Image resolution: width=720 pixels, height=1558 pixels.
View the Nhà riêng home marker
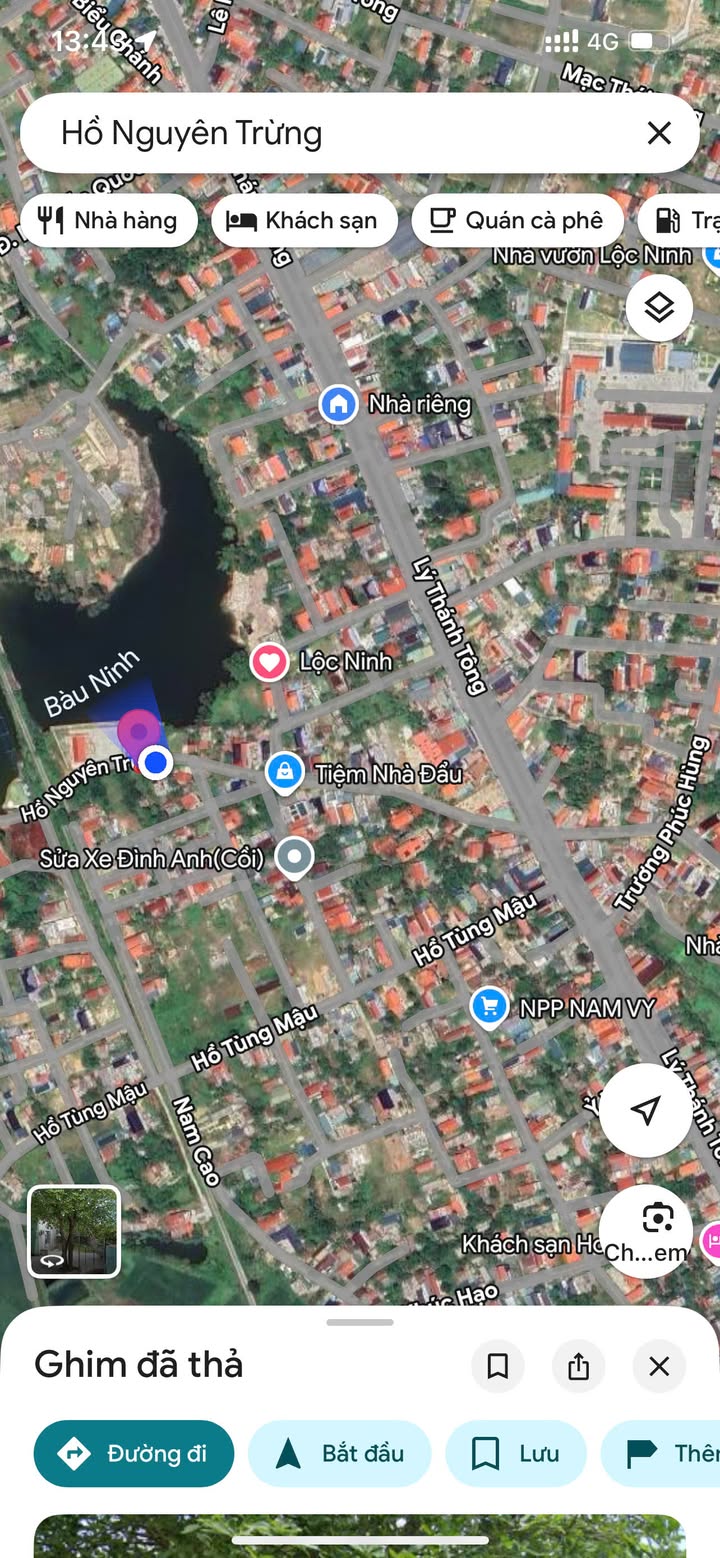click(339, 405)
